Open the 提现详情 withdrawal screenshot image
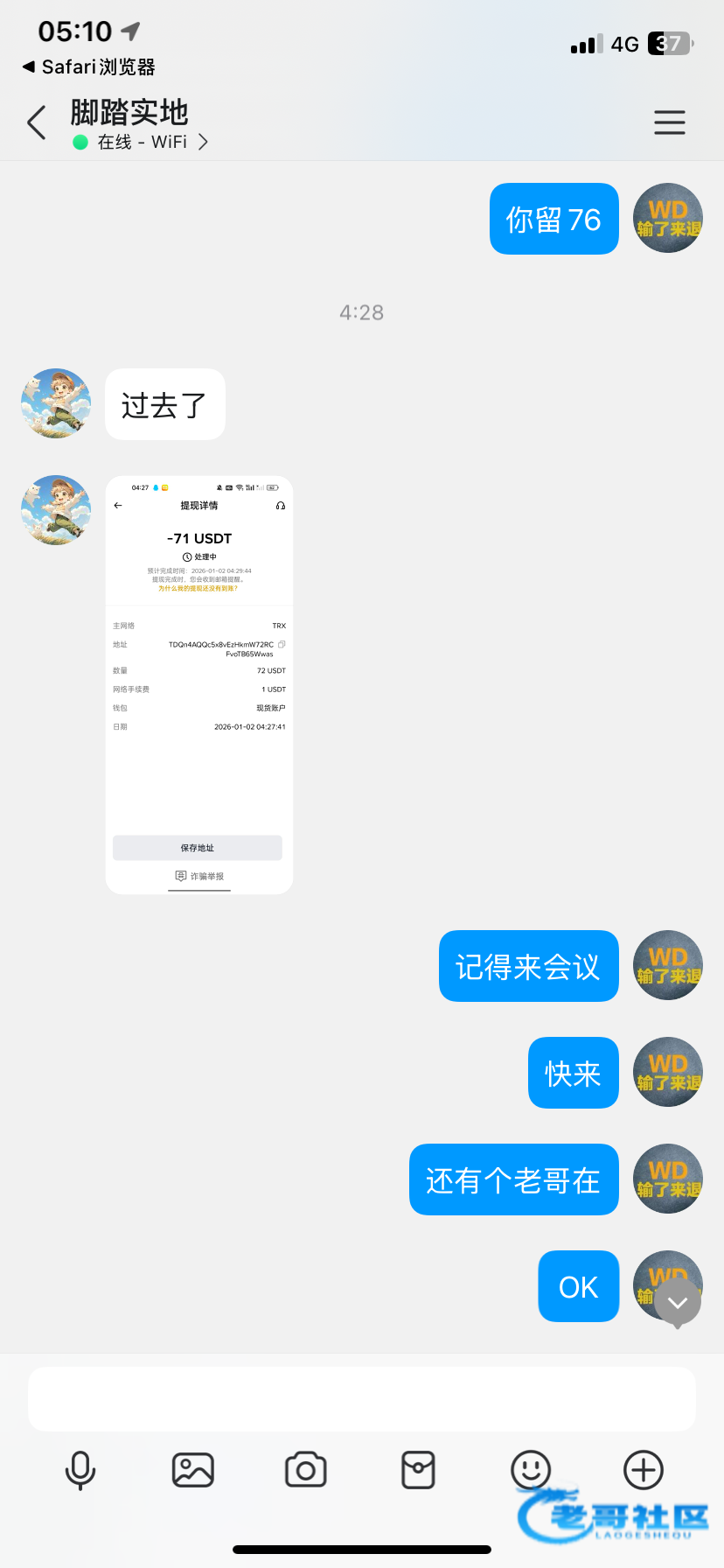 pos(199,684)
